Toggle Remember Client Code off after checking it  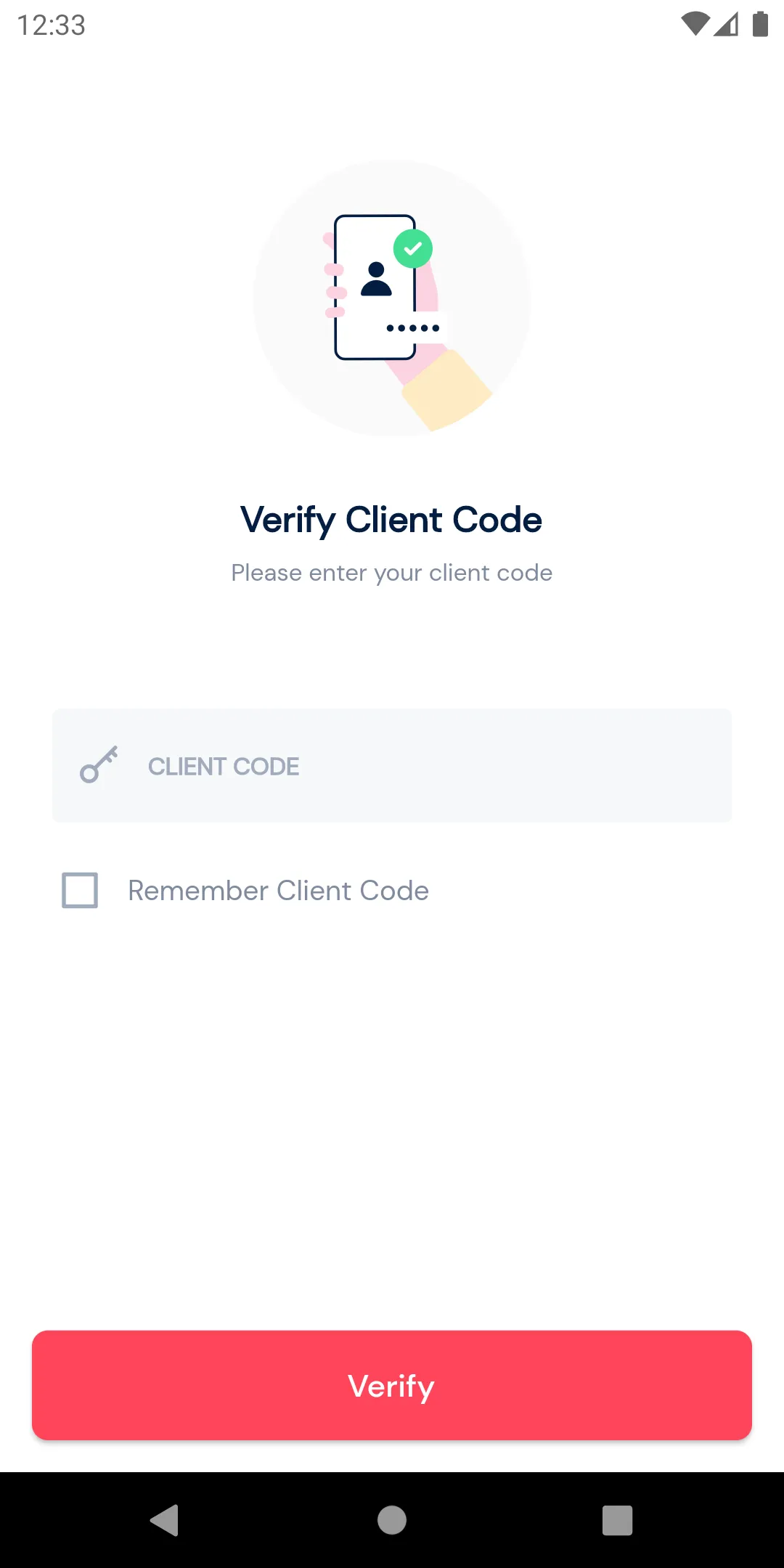(x=79, y=889)
